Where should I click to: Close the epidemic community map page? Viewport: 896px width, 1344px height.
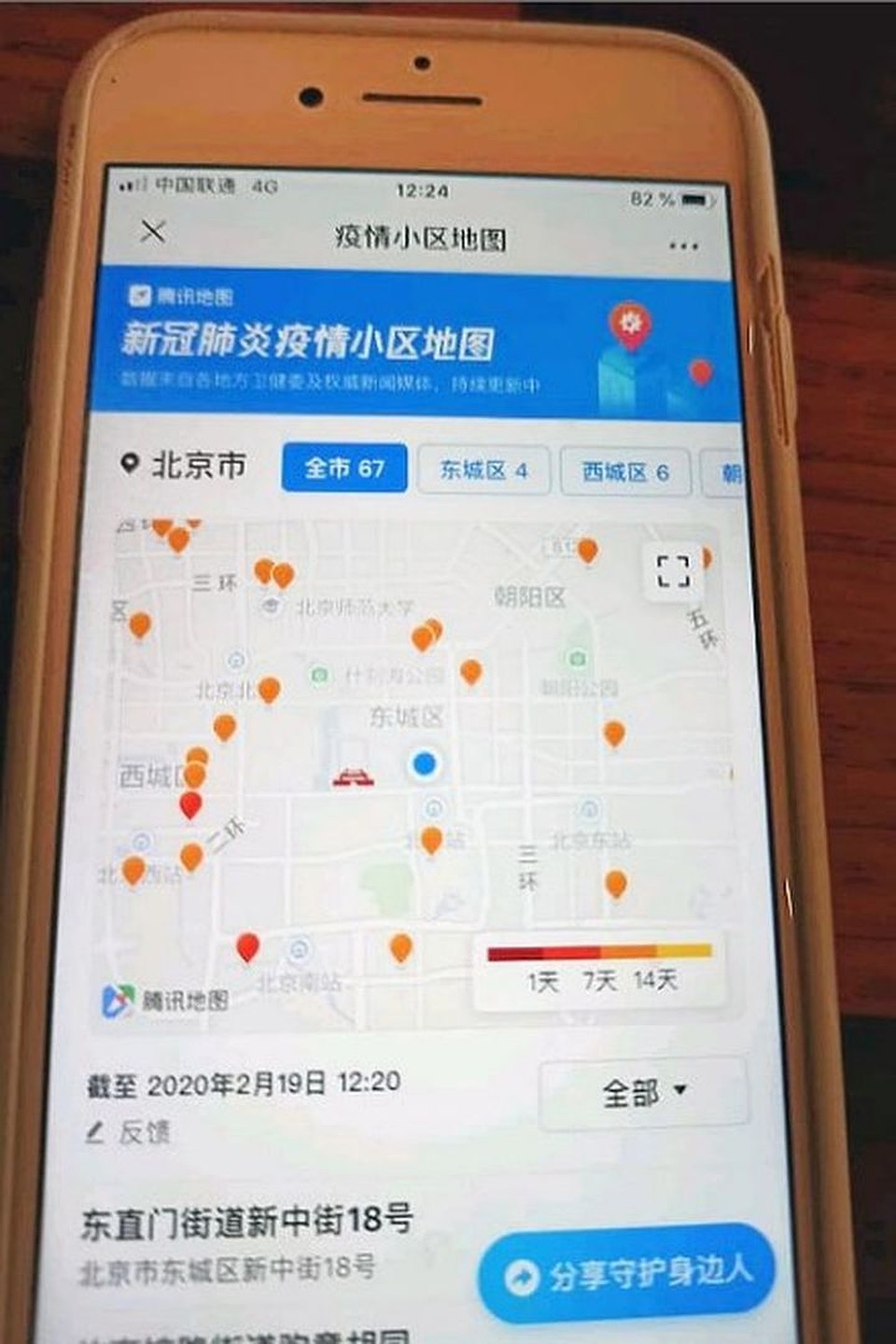[x=153, y=231]
